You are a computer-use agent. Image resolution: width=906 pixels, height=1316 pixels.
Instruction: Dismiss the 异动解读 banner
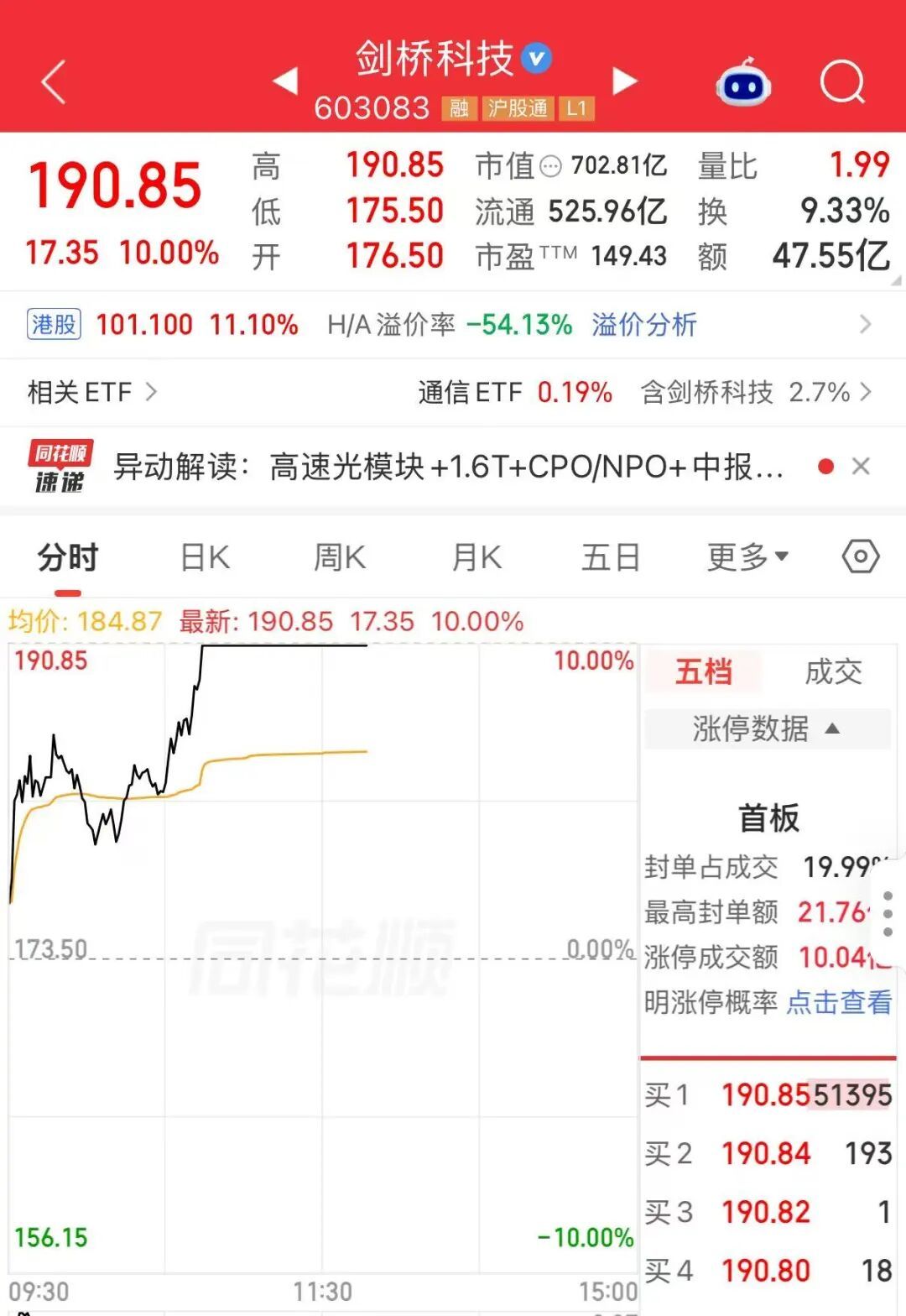pos(861,466)
